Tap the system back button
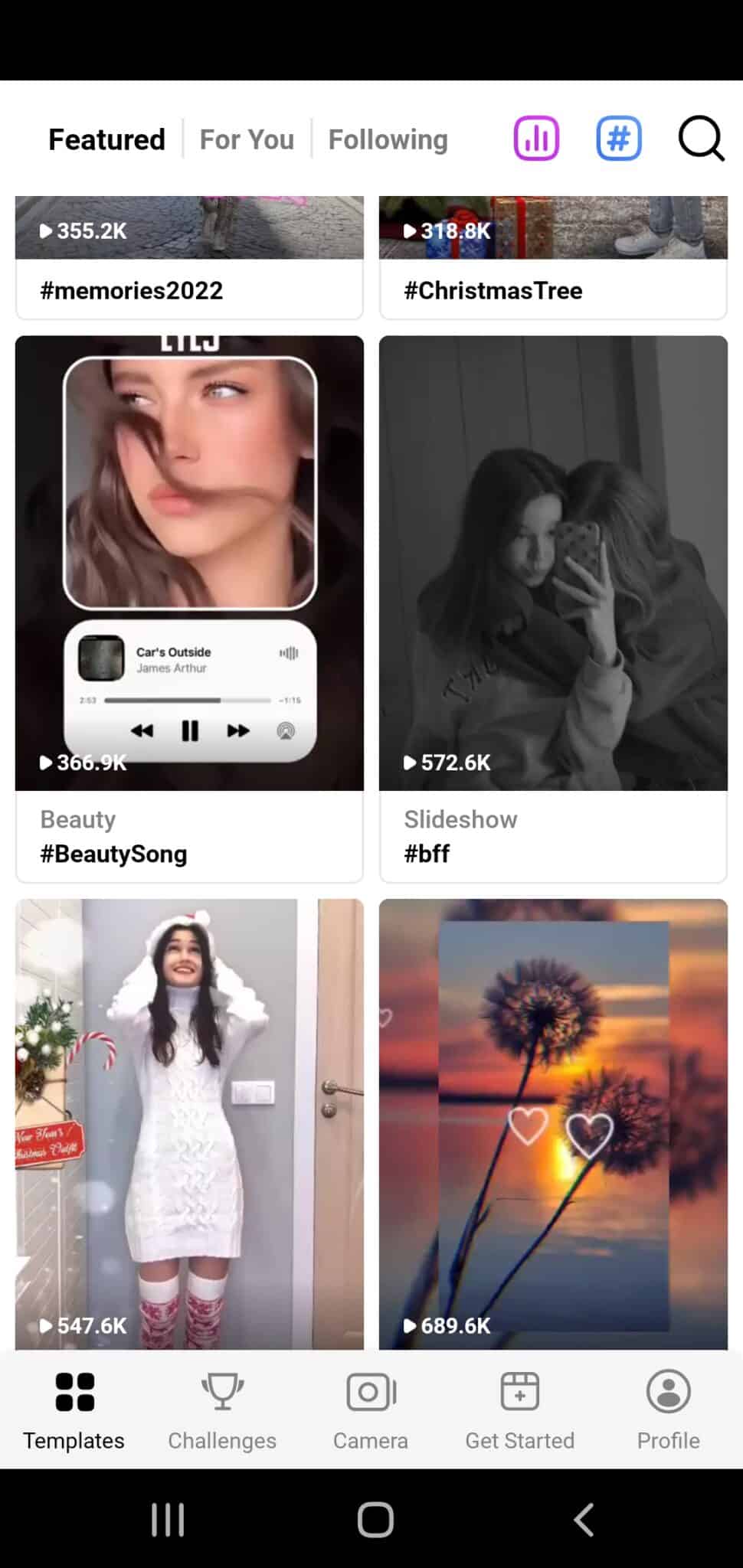743x1568 pixels. click(x=584, y=1519)
